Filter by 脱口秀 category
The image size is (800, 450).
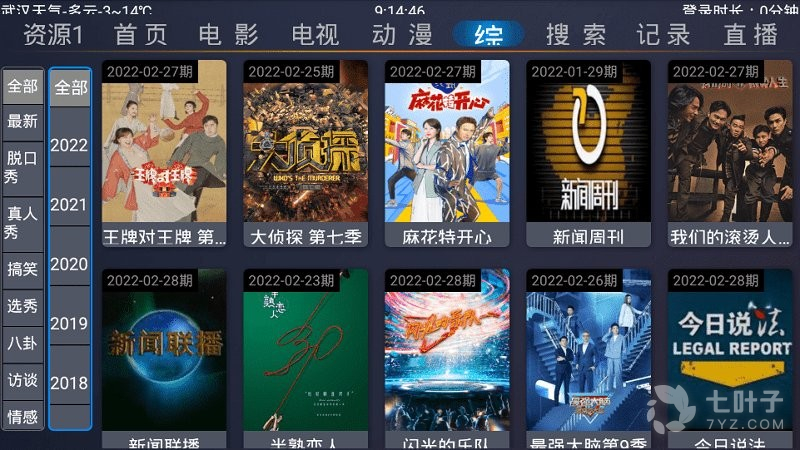click(22, 166)
